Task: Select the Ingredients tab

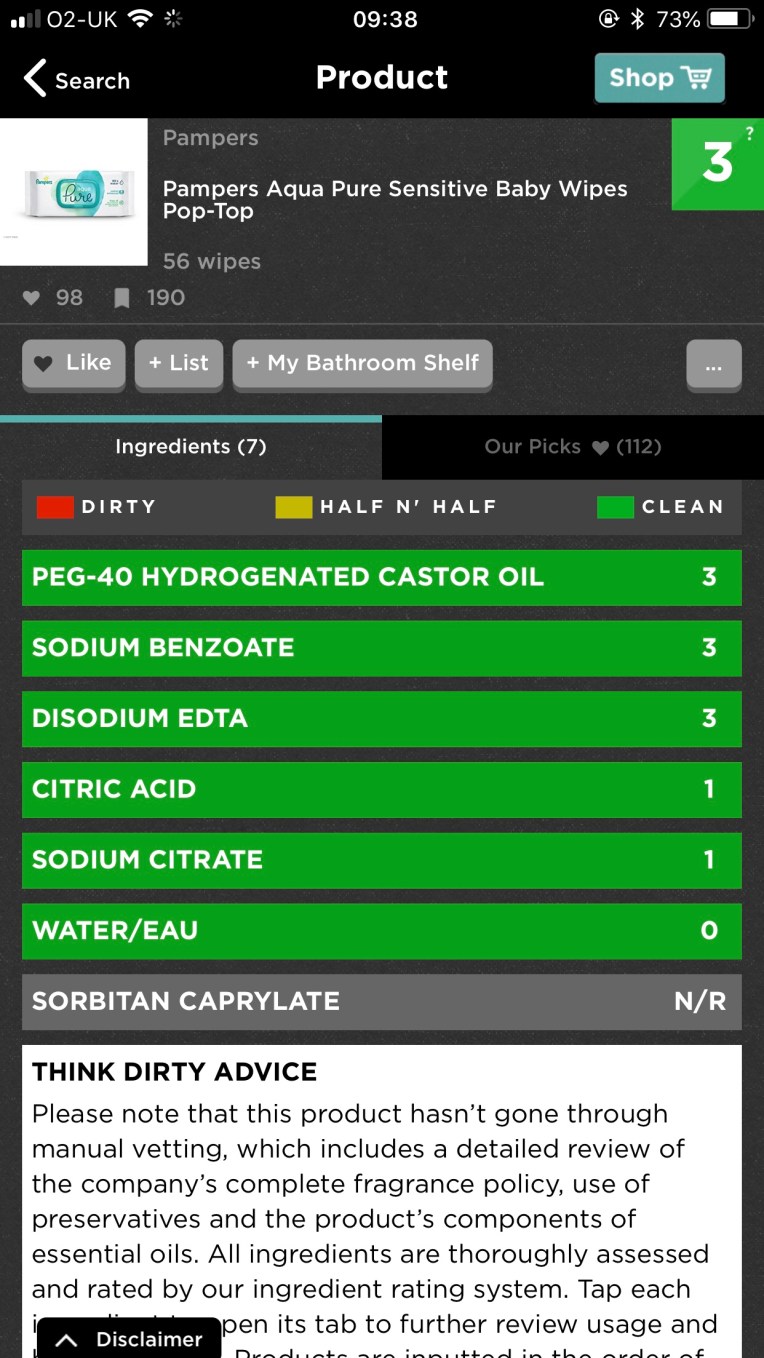Action: (x=190, y=447)
